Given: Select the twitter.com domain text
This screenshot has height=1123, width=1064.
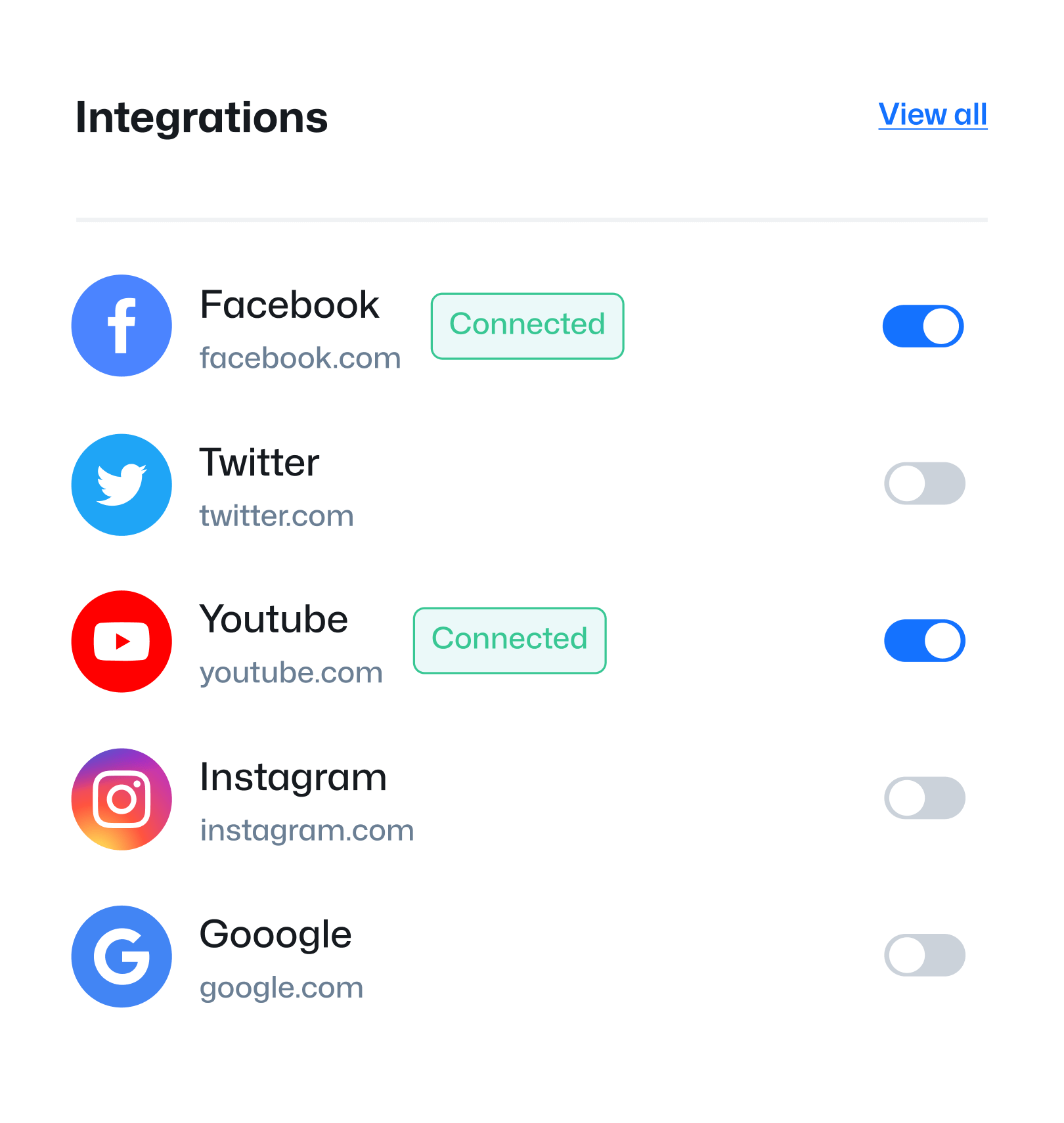Looking at the screenshot, I should coord(277,516).
